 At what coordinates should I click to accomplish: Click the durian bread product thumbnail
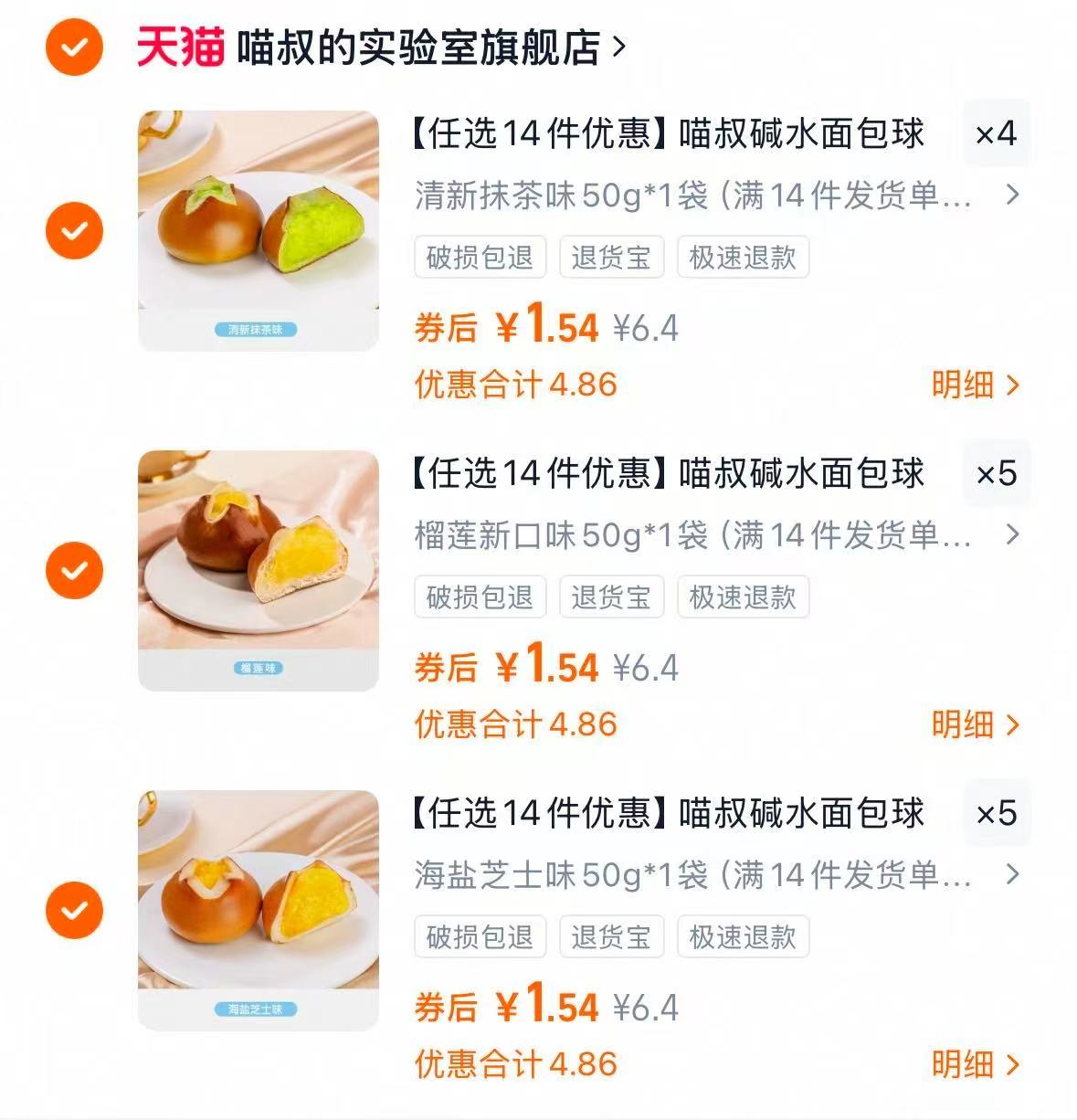pyautogui.click(x=257, y=568)
